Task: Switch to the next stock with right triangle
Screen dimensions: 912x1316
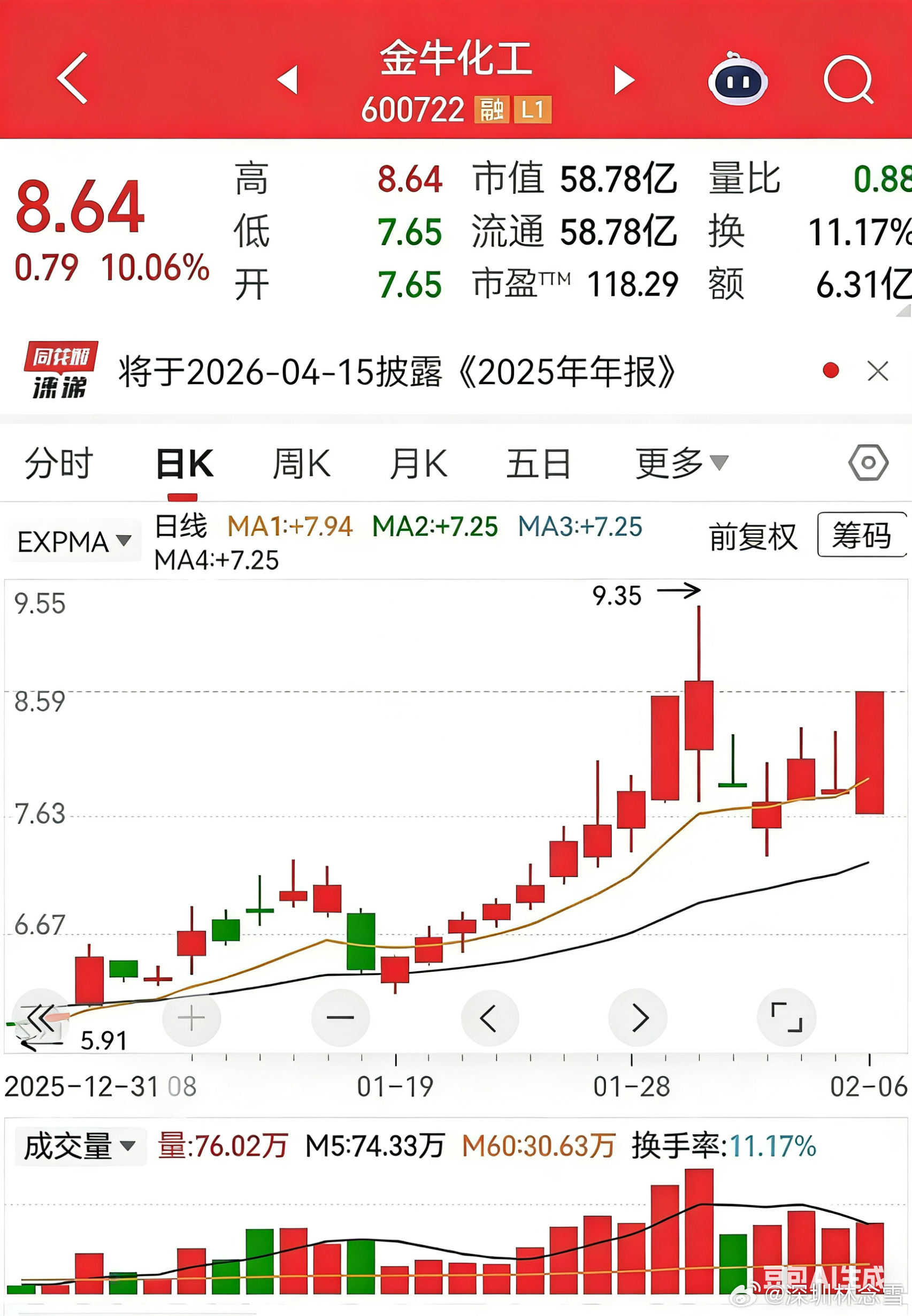Action: (624, 79)
